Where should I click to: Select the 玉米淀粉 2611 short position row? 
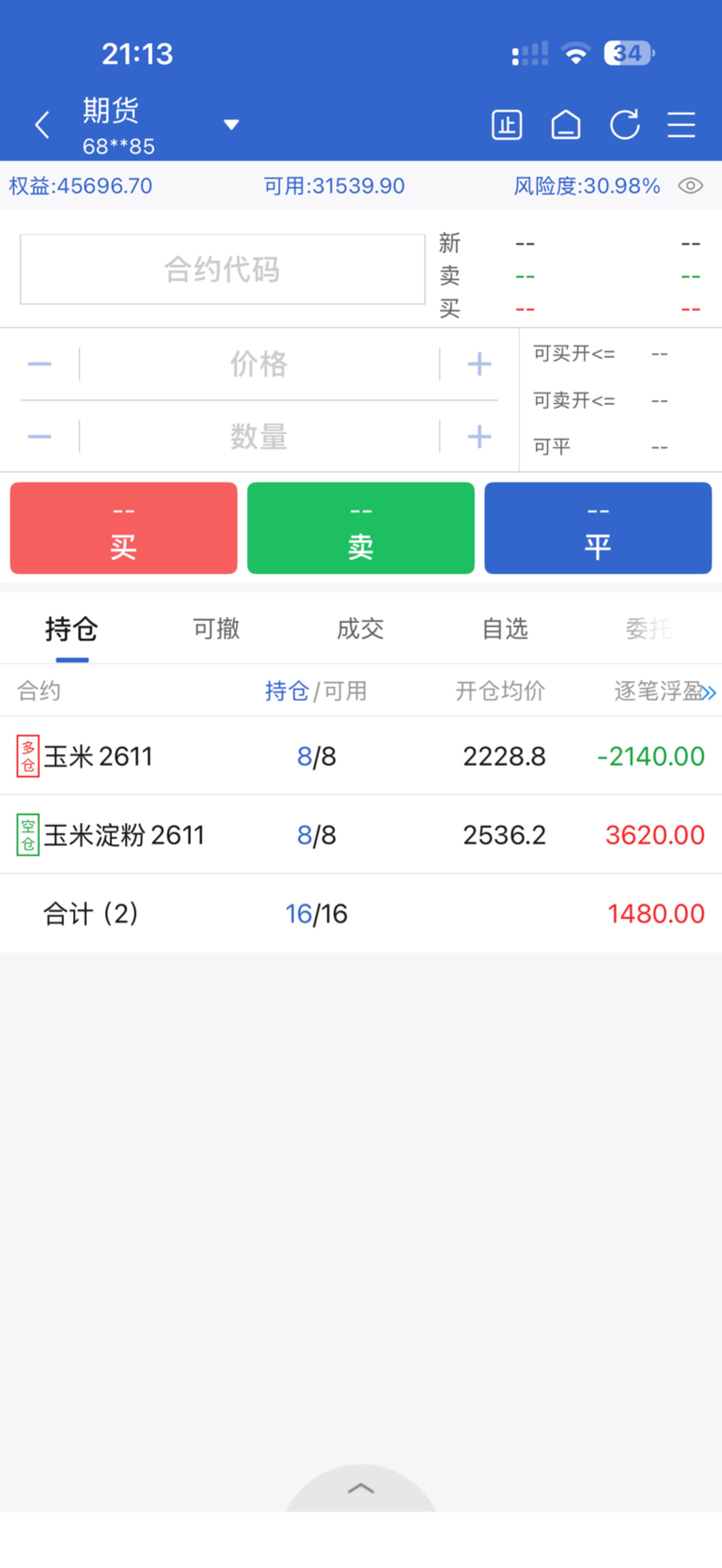tap(361, 835)
